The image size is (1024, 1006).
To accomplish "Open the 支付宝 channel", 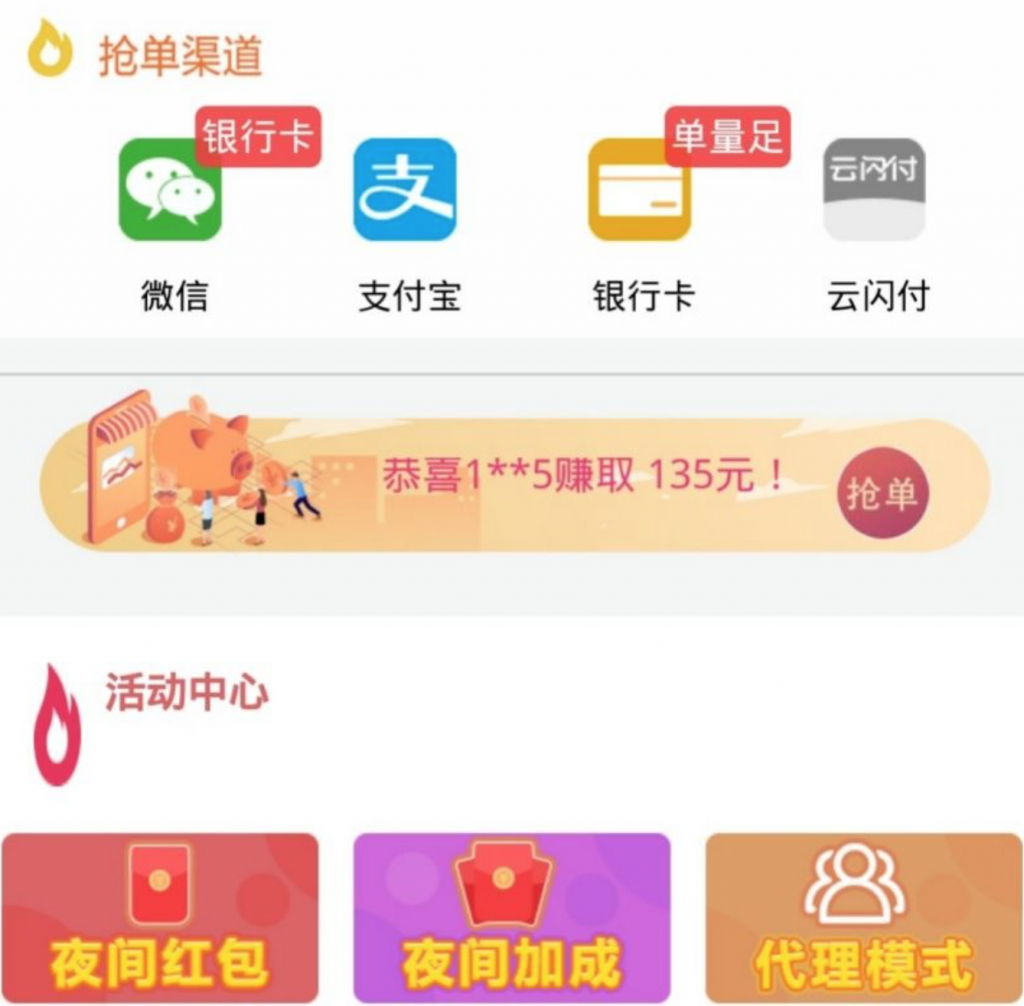I will [405, 191].
